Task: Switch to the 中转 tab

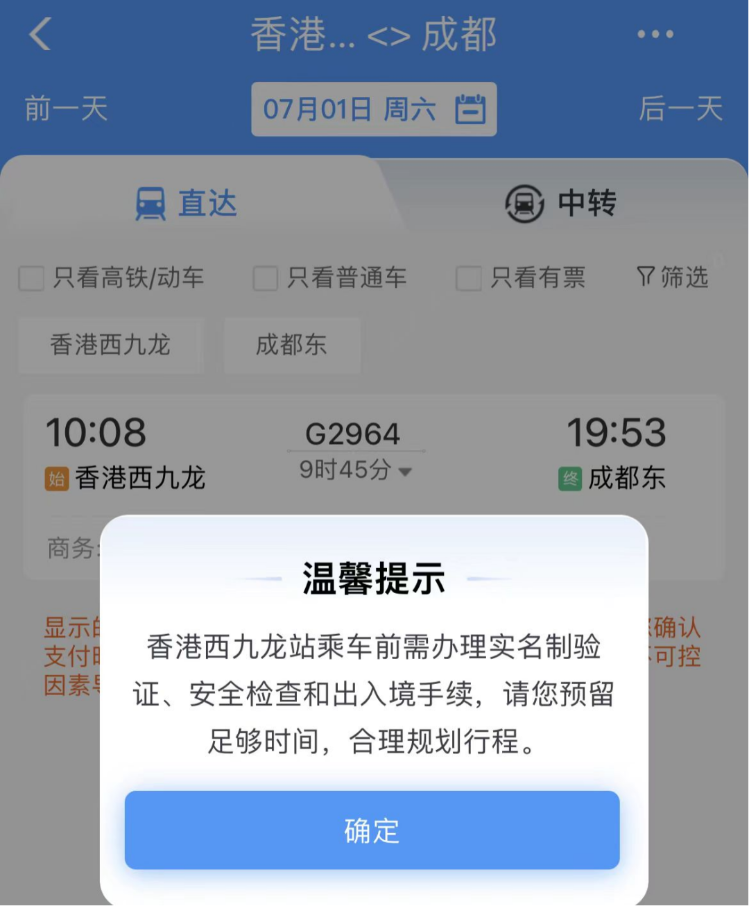Action: pyautogui.click(x=561, y=203)
